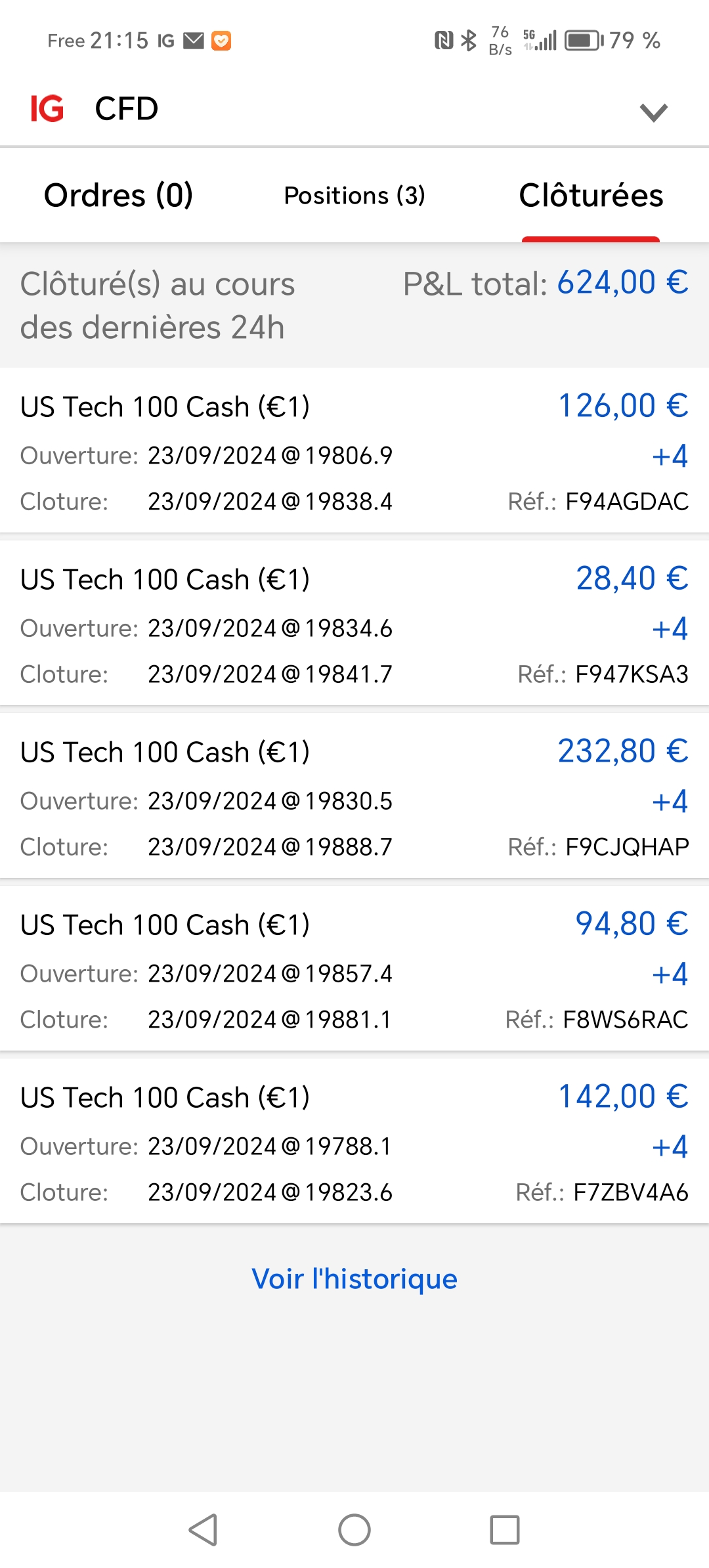Open recent apps via the square button
Viewport: 709px width, 1568px height.
(x=505, y=1530)
